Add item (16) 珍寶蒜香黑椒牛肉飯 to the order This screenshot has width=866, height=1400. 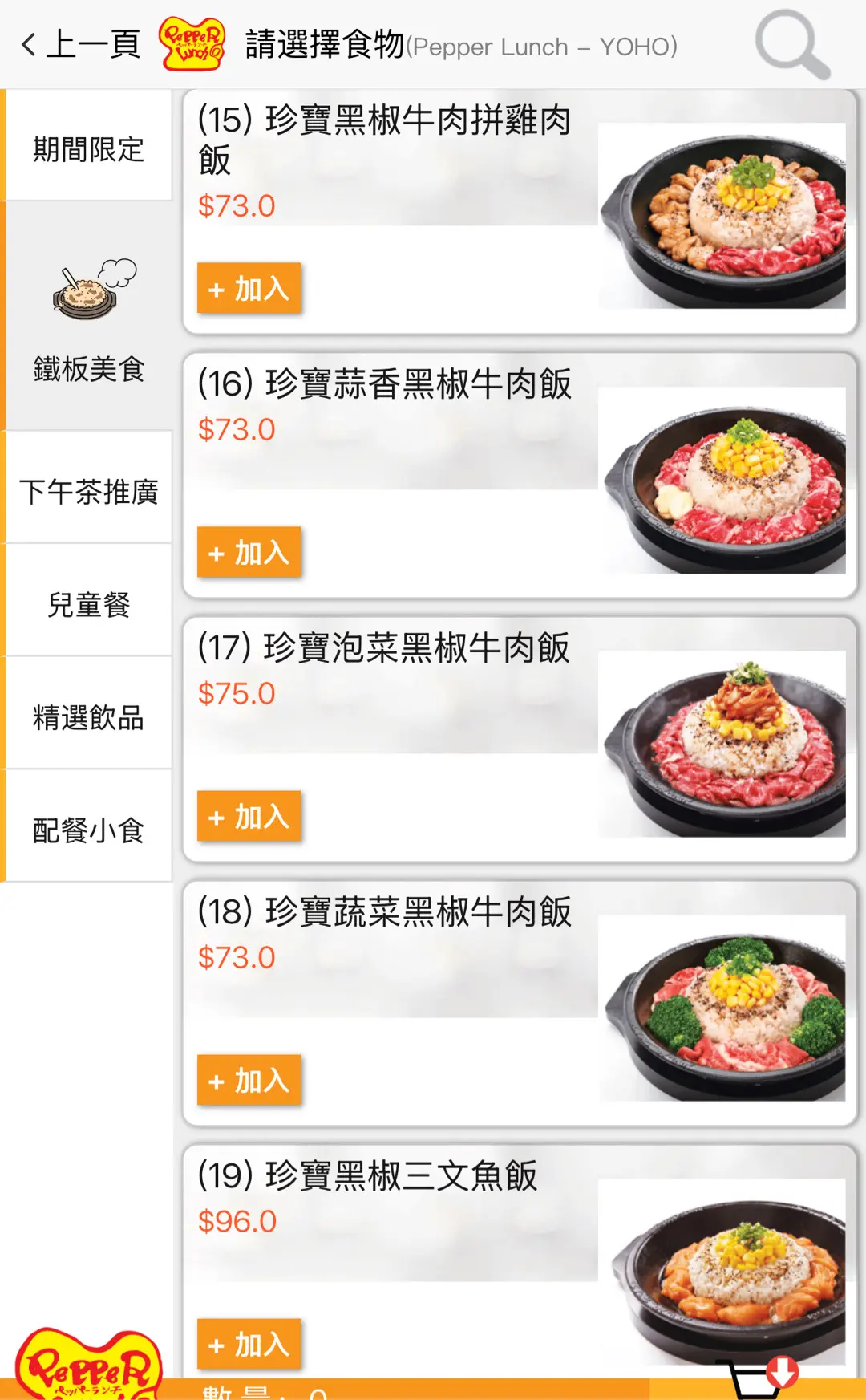tap(249, 552)
